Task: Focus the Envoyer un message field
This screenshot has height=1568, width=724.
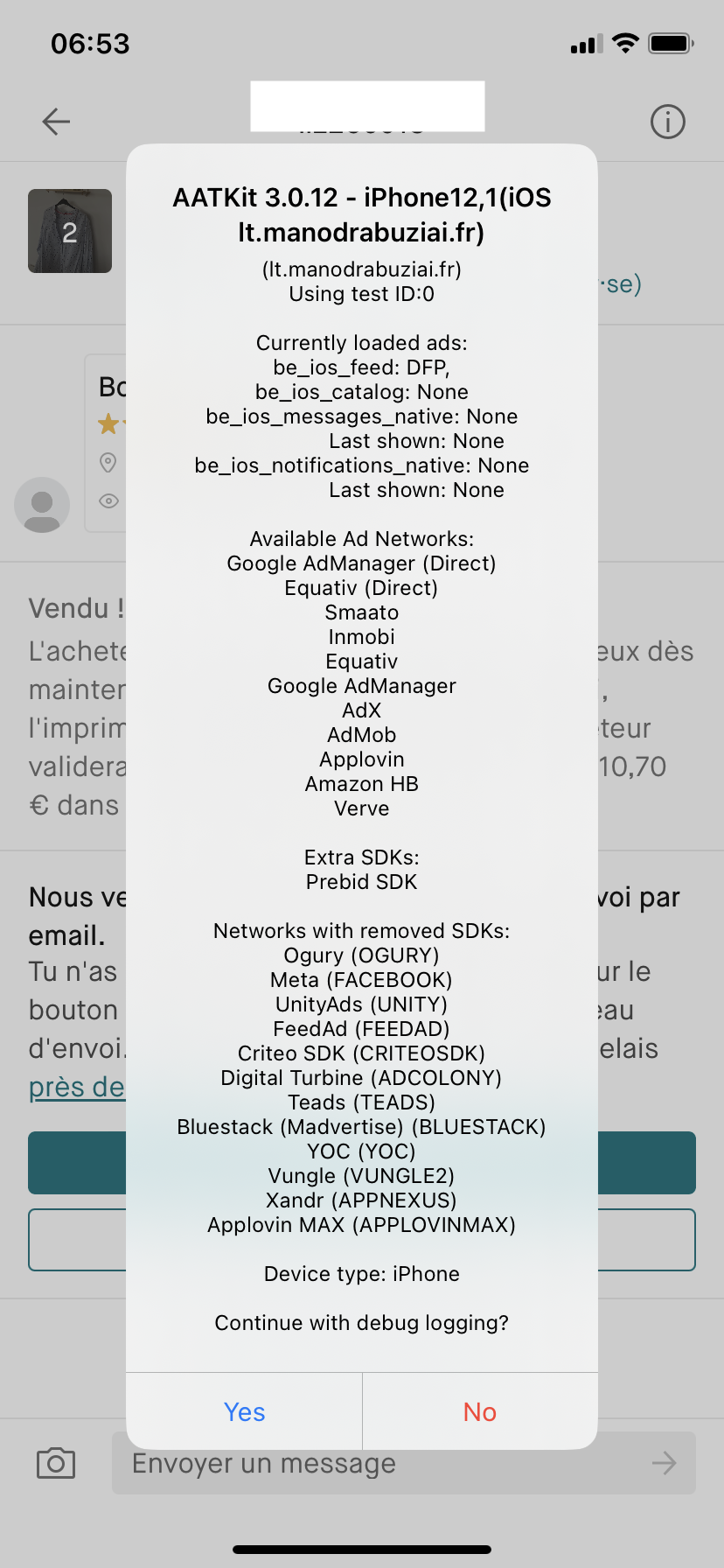Action: click(x=376, y=1464)
